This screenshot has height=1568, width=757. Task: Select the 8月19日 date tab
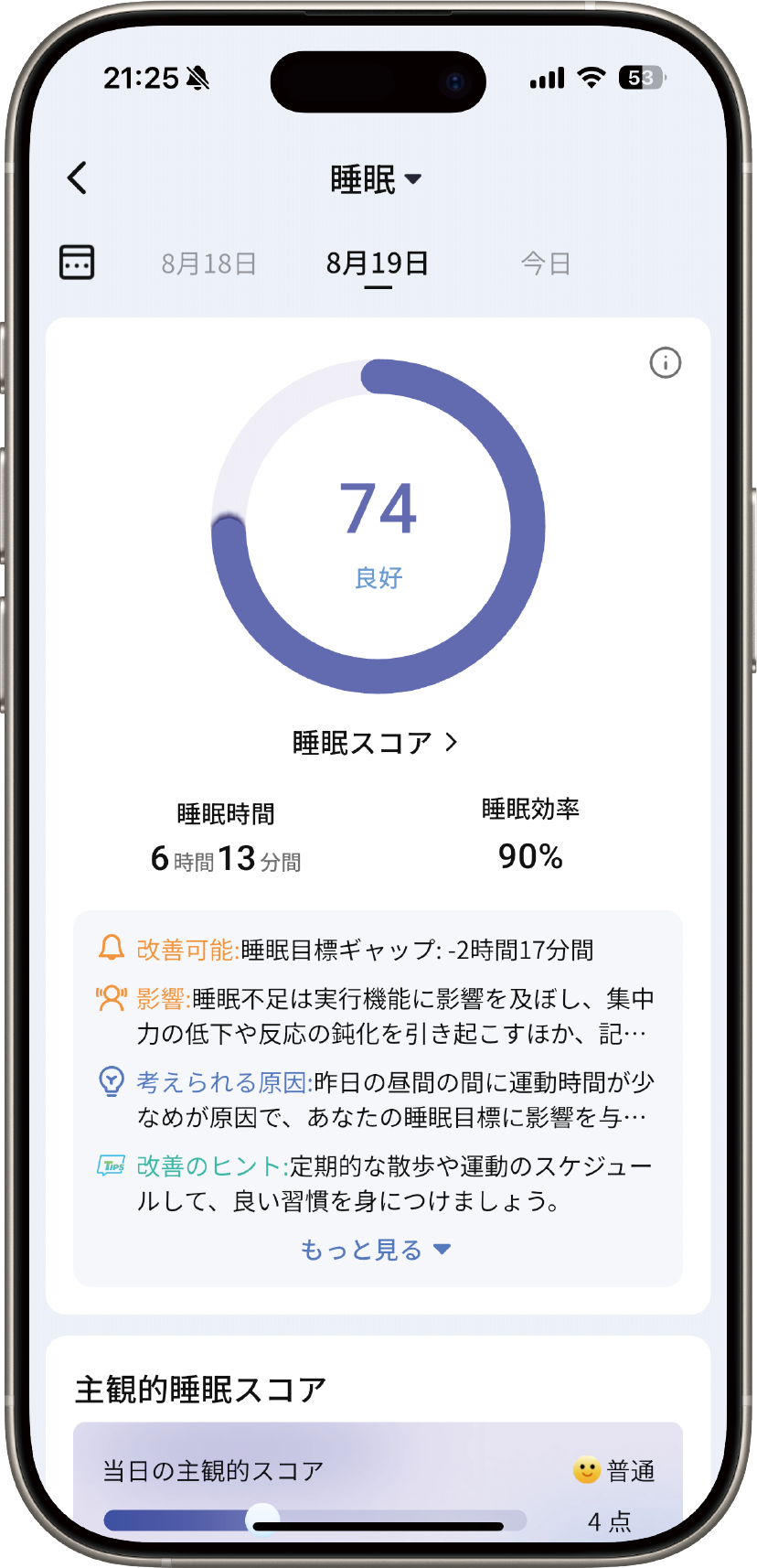(x=378, y=263)
